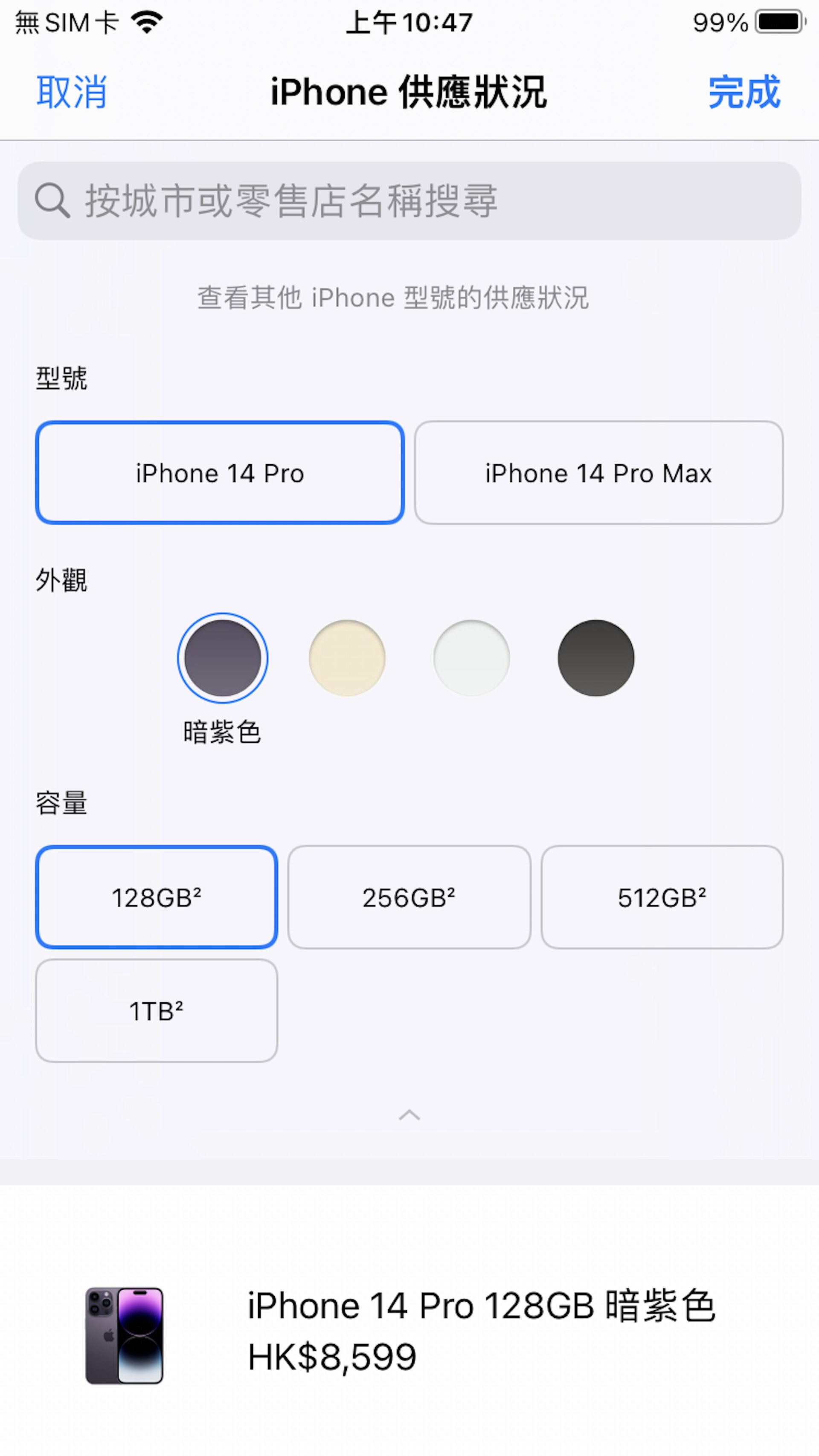Select the 256GB capacity option
This screenshot has width=819, height=1456.
409,897
